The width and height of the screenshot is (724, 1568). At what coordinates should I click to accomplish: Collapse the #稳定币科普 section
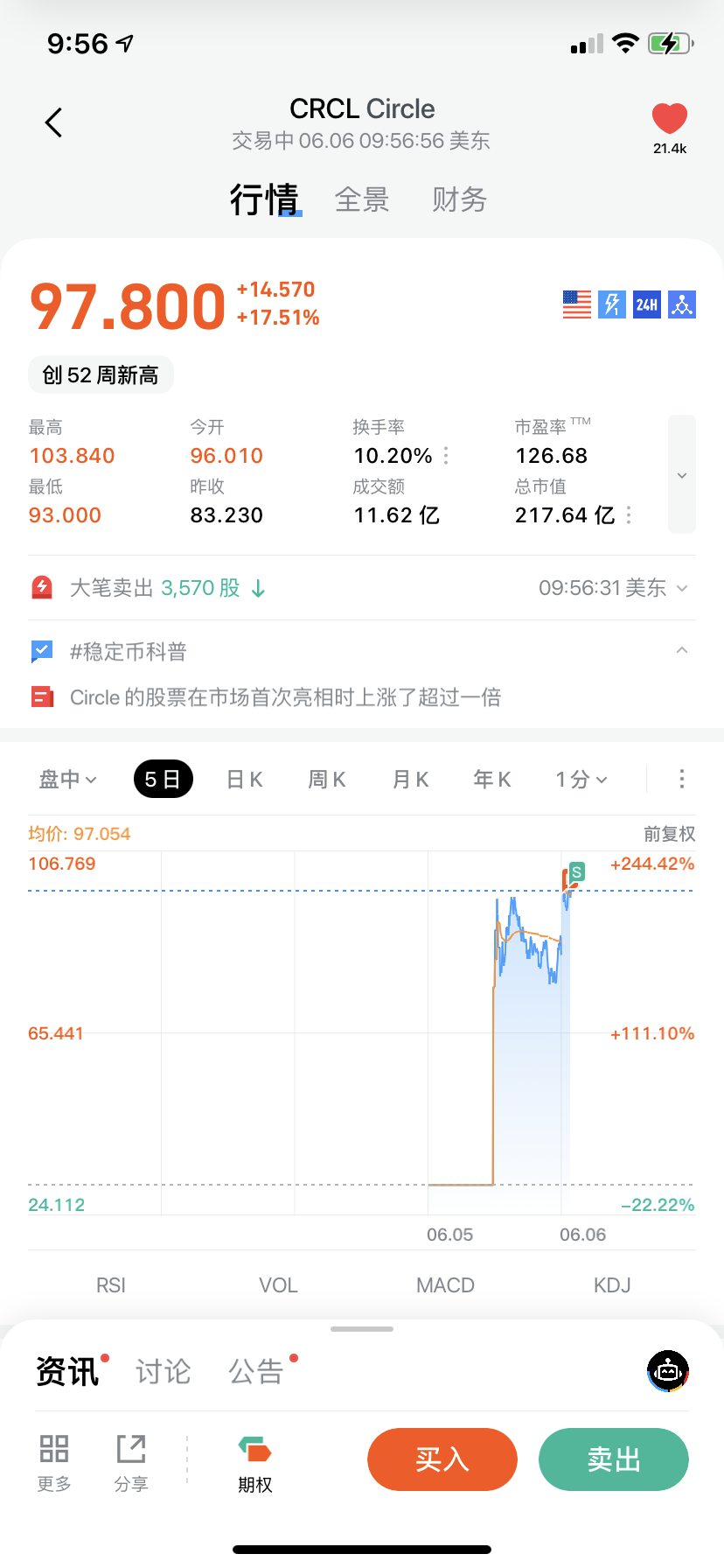click(x=682, y=651)
